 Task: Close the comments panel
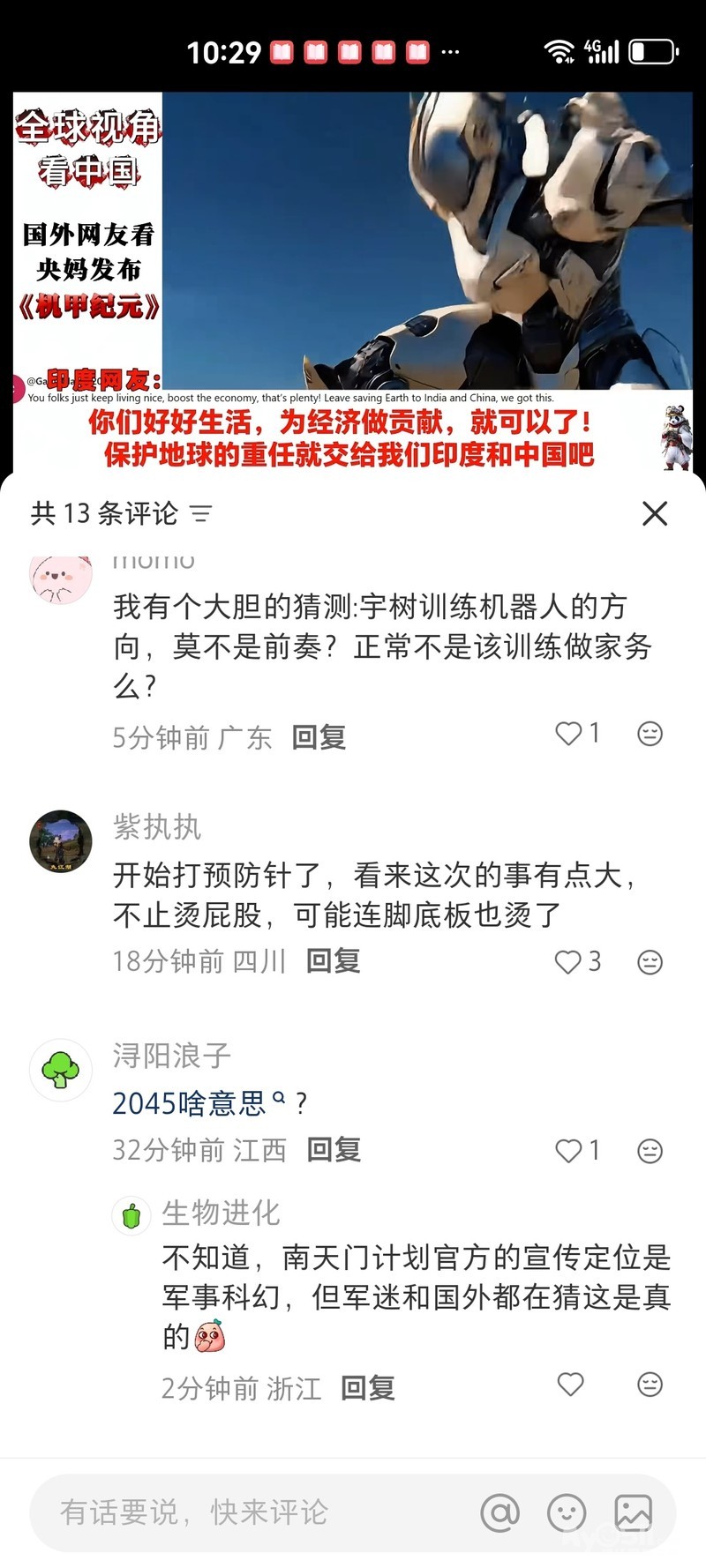point(655,513)
